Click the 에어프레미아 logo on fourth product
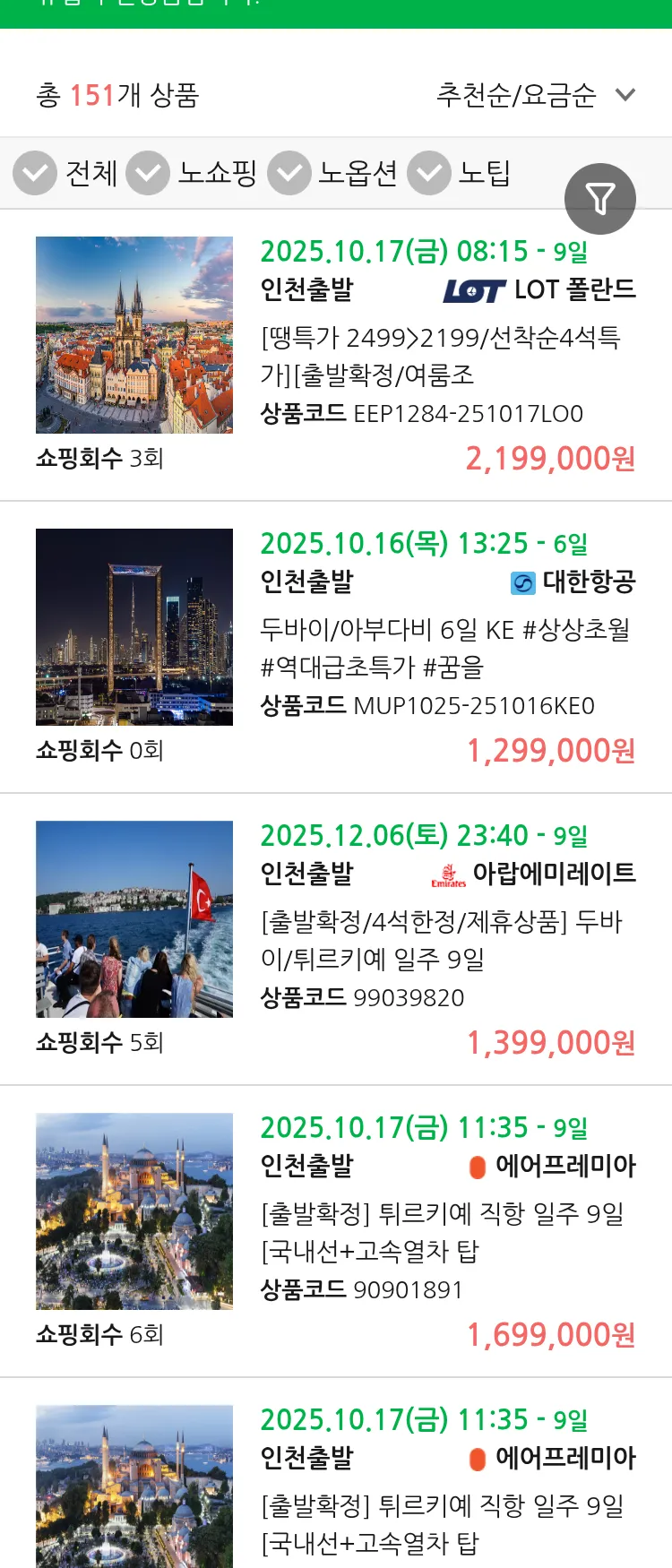The height and width of the screenshot is (1568, 672). pyautogui.click(x=478, y=1166)
